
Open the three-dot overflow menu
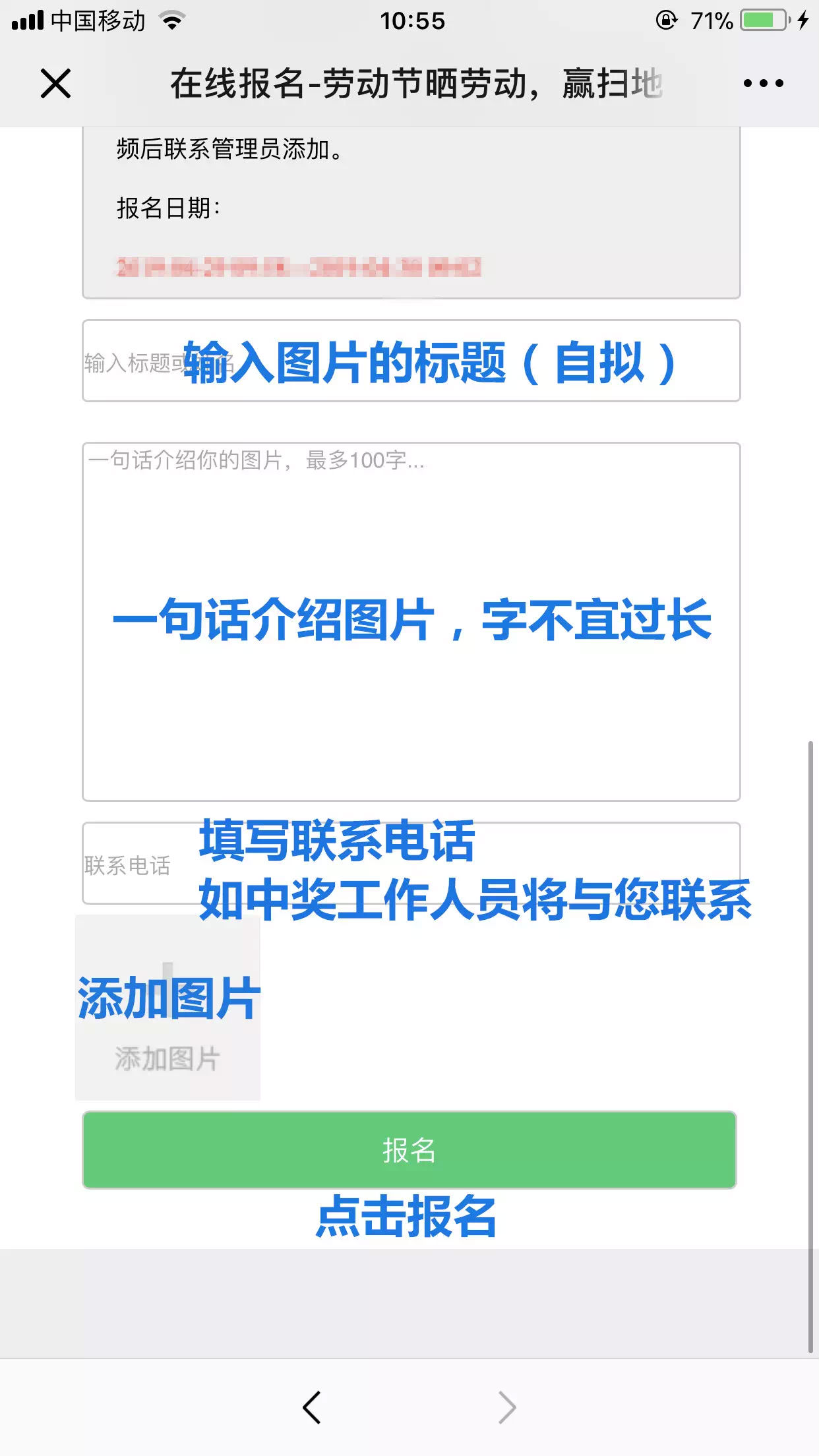763,84
